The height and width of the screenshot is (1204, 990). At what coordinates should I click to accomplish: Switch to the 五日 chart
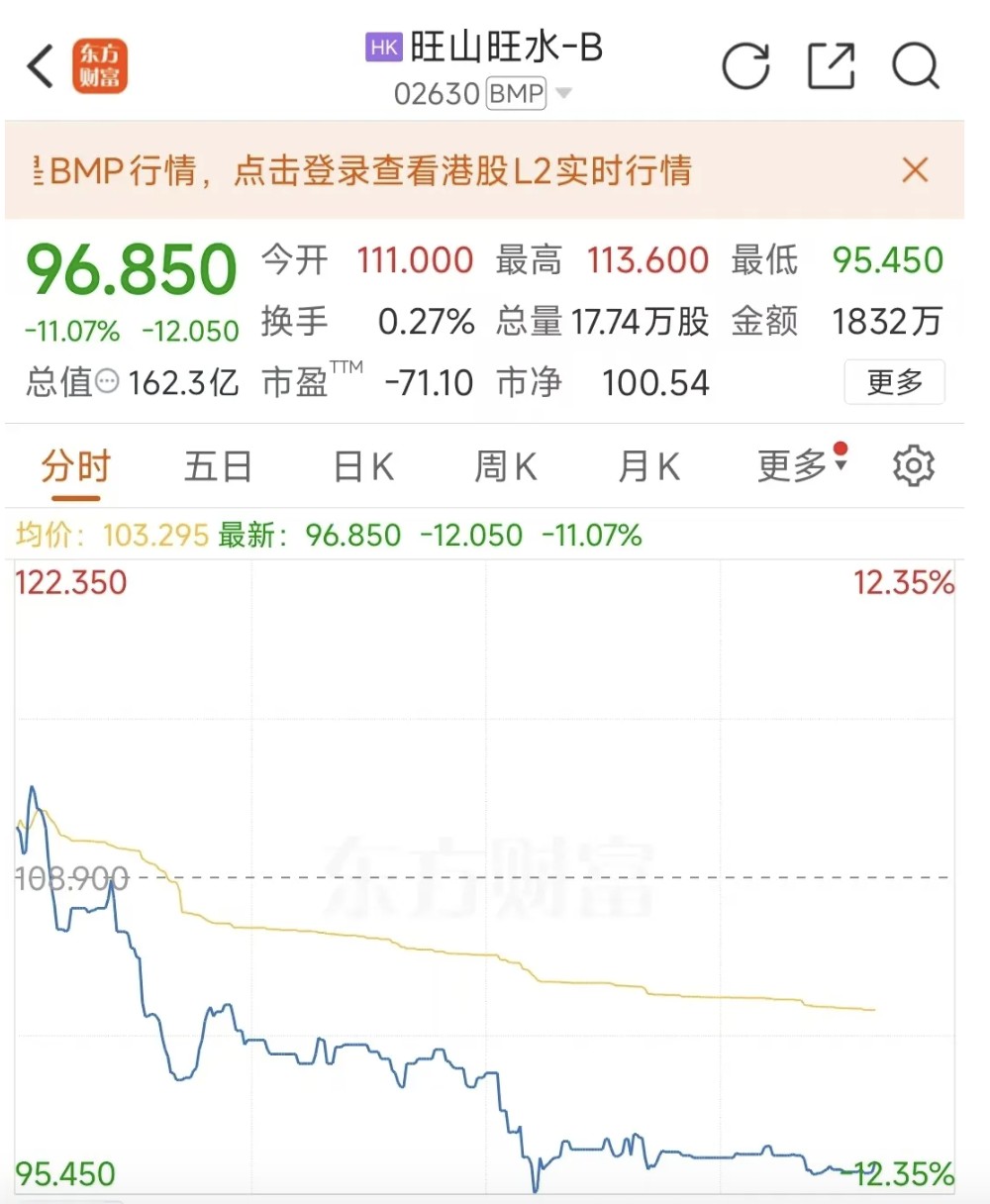click(x=218, y=465)
